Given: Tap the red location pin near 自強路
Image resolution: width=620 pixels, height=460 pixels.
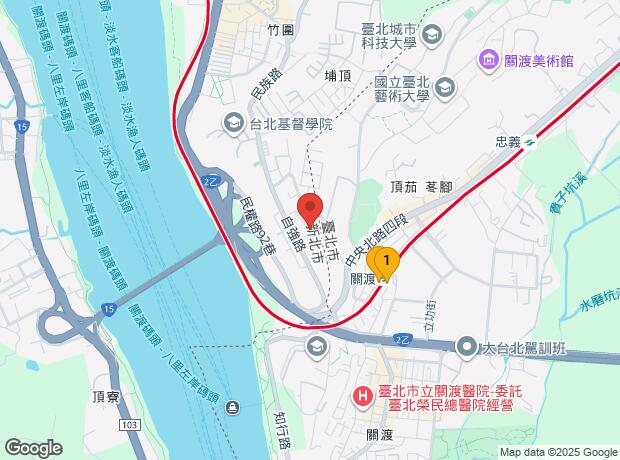Looking at the screenshot, I should pyautogui.click(x=310, y=210).
